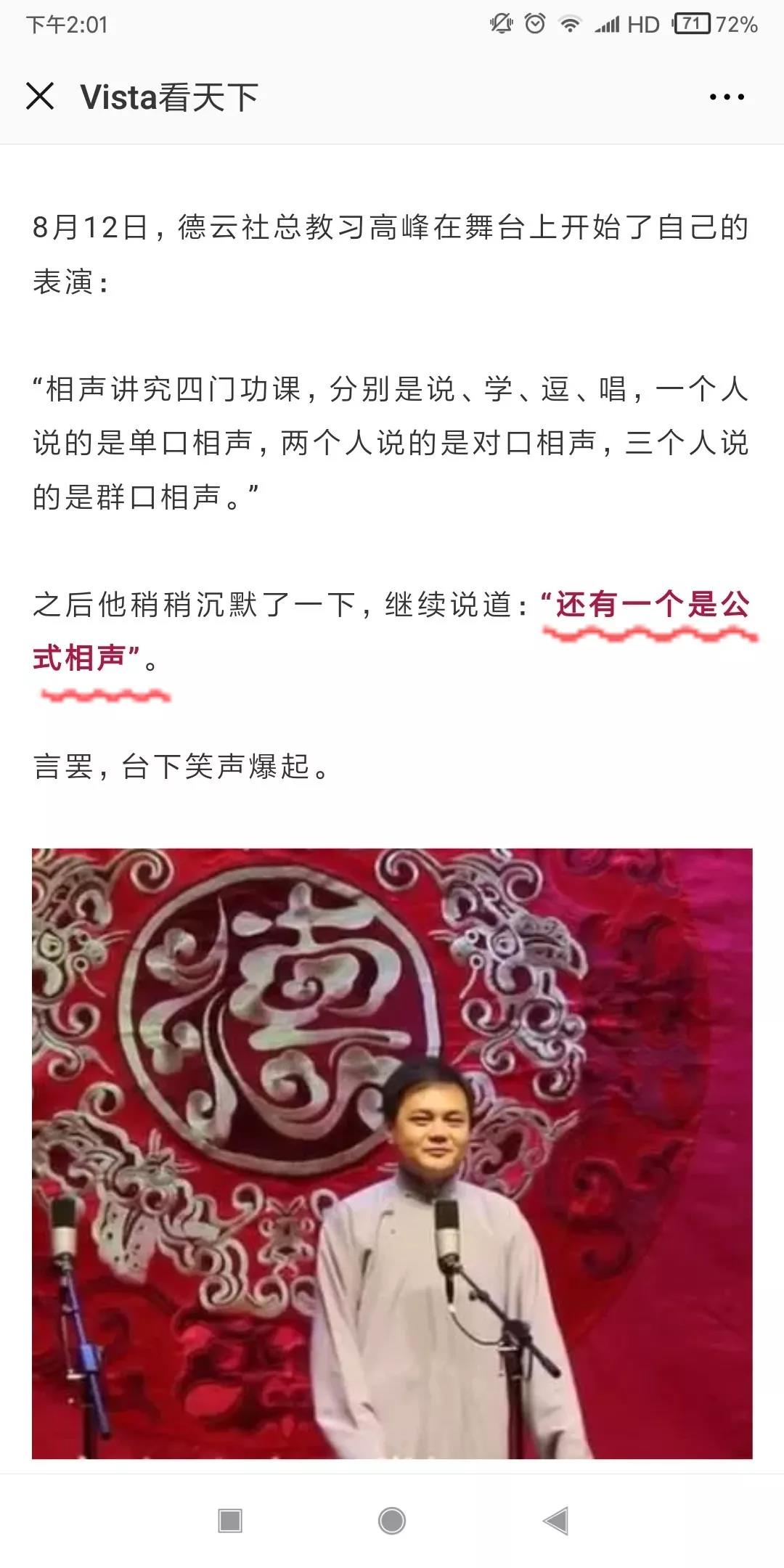Open the recent apps view
This screenshot has height=1568, width=784.
coord(230,1520)
